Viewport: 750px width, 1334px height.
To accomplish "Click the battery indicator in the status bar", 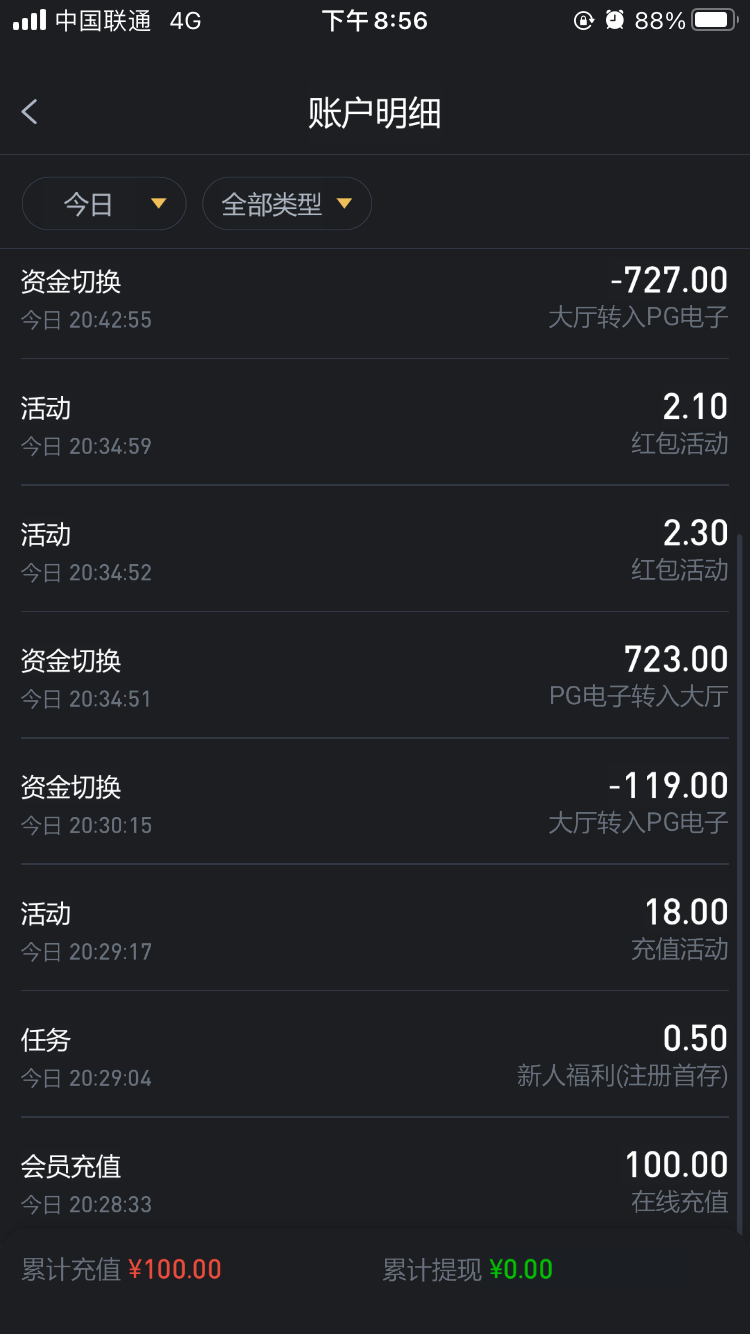I will [x=711, y=19].
